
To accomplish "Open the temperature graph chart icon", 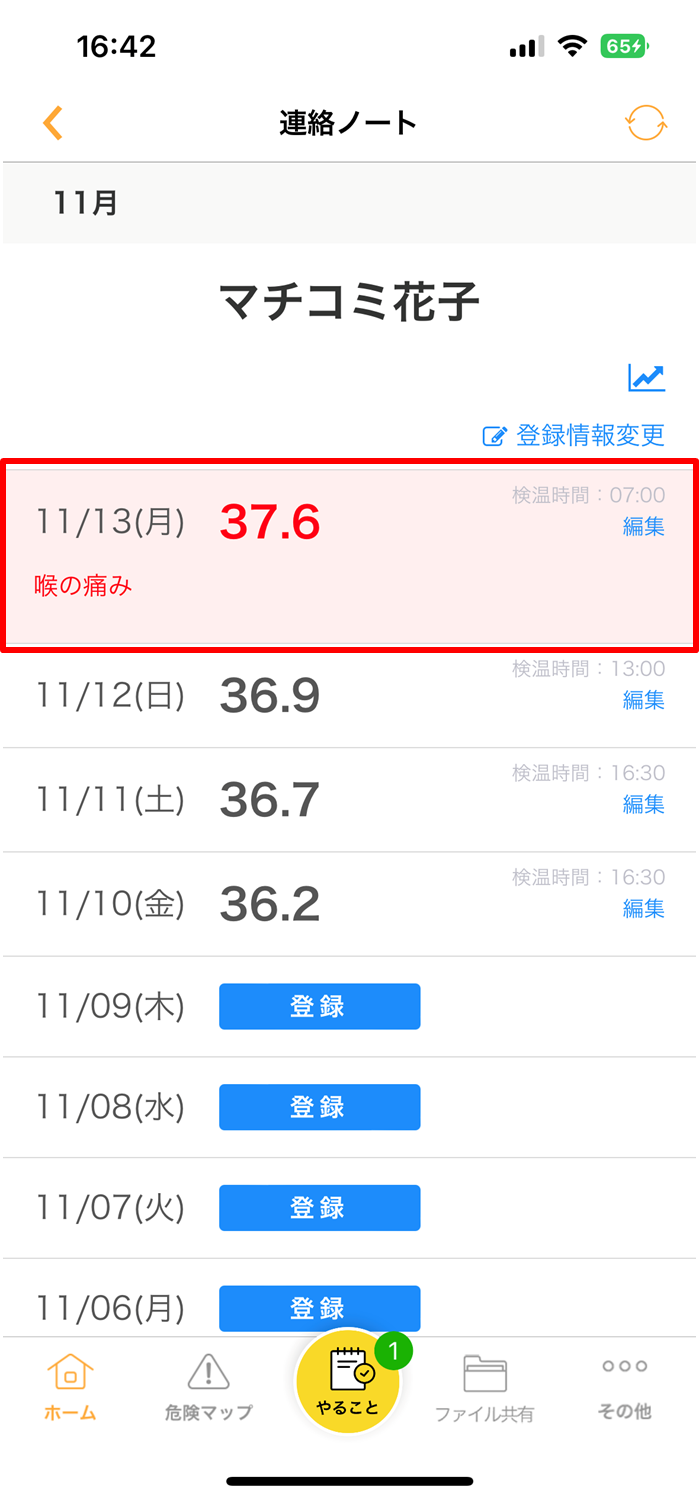I will (x=646, y=378).
